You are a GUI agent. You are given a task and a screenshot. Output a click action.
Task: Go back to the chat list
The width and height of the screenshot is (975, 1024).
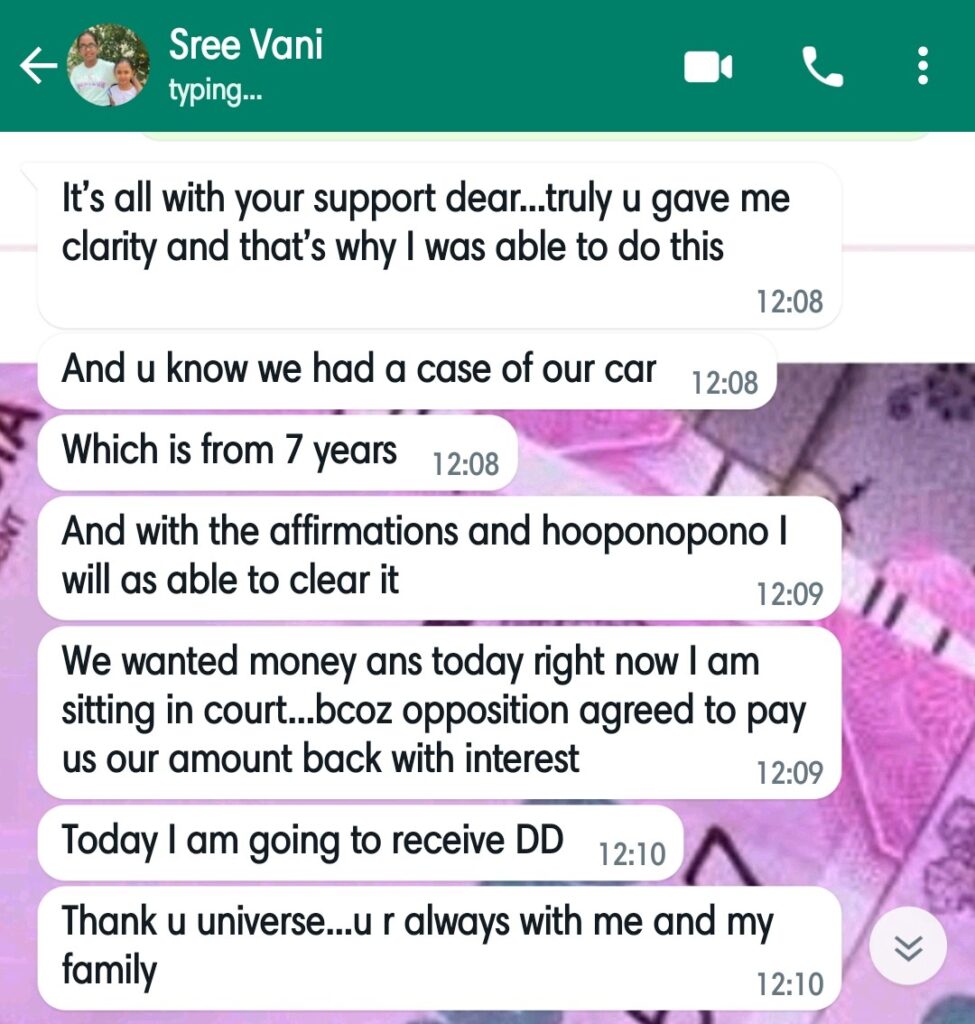[x=38, y=67]
